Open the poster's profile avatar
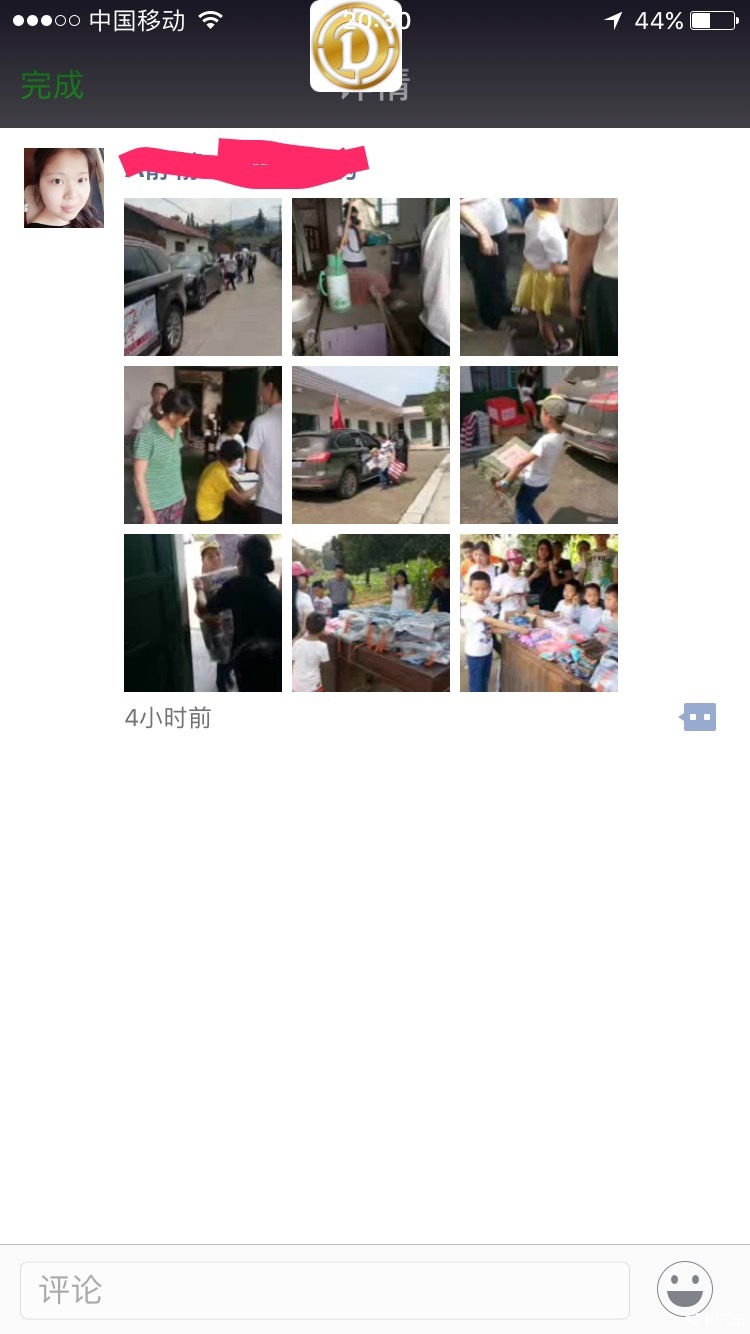750x1334 pixels. (64, 188)
